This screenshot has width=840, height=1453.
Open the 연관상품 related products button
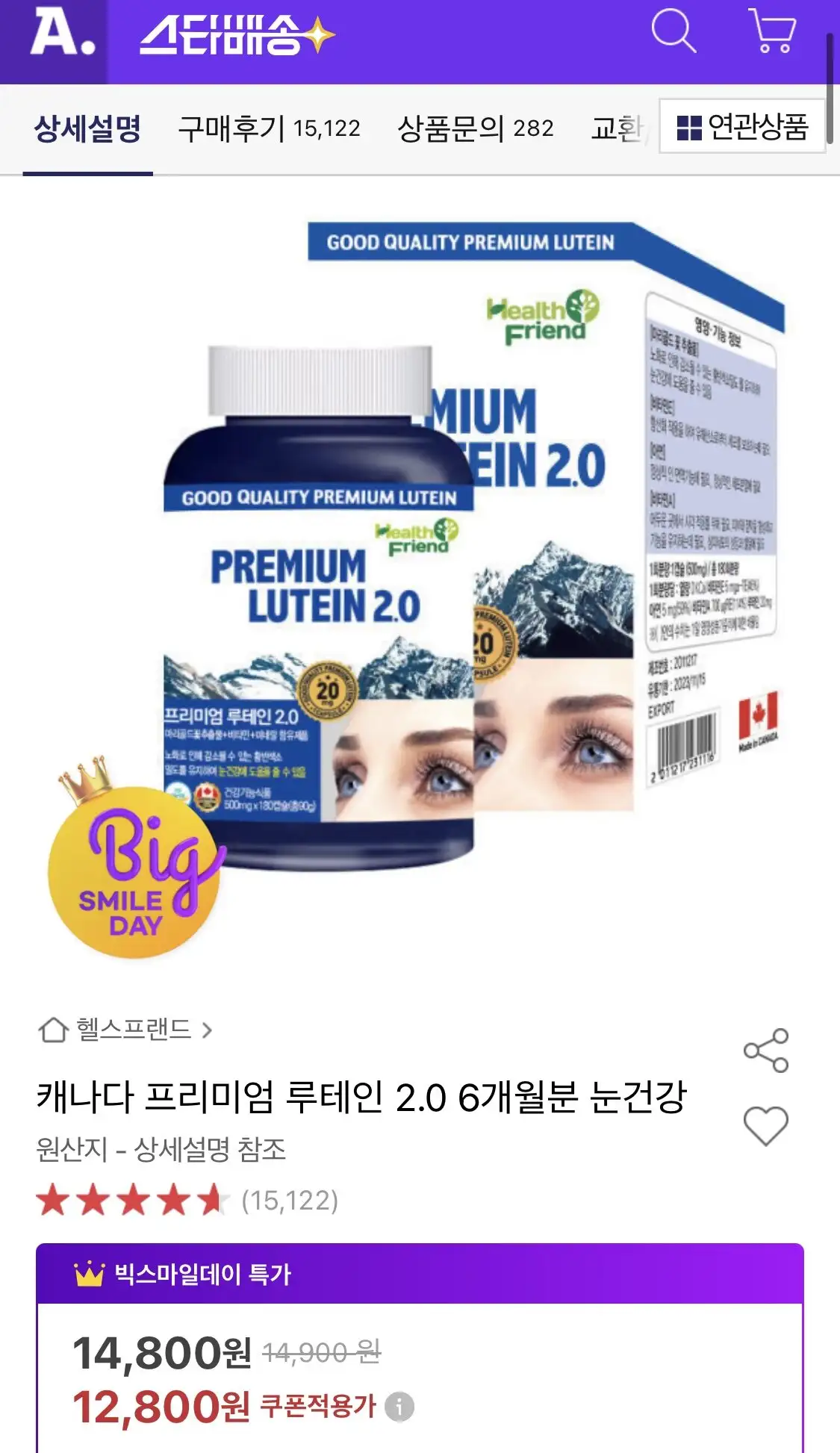coord(742,127)
